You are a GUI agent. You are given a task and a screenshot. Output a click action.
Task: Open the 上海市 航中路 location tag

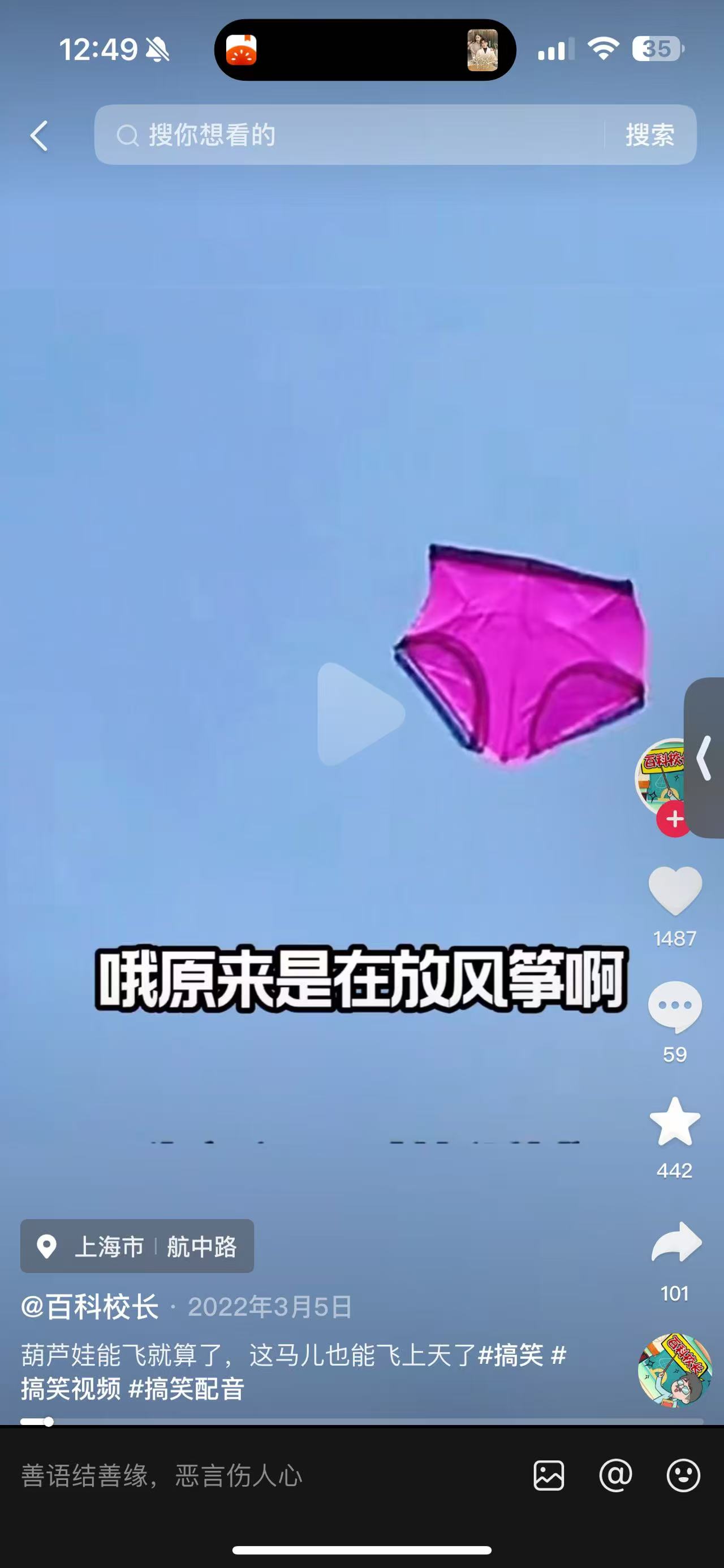click(x=137, y=1246)
